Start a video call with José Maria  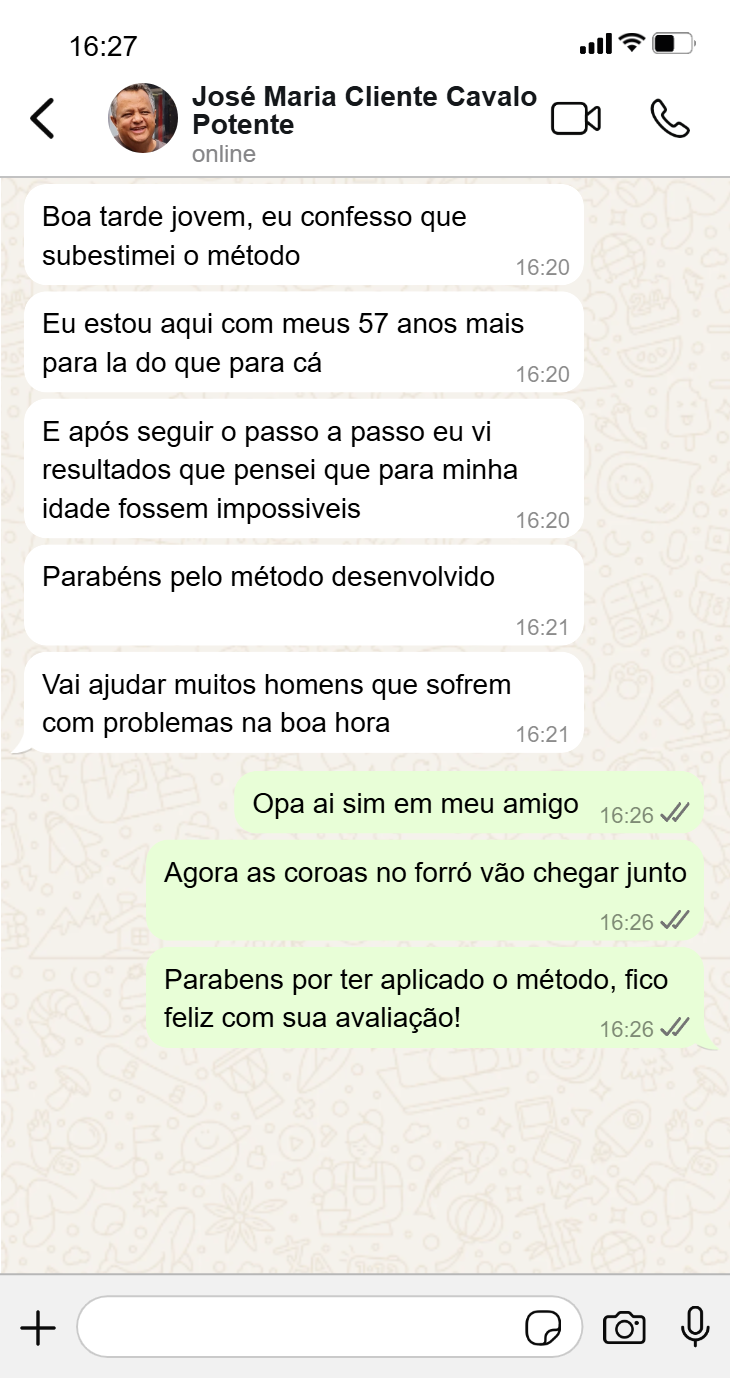tap(577, 117)
